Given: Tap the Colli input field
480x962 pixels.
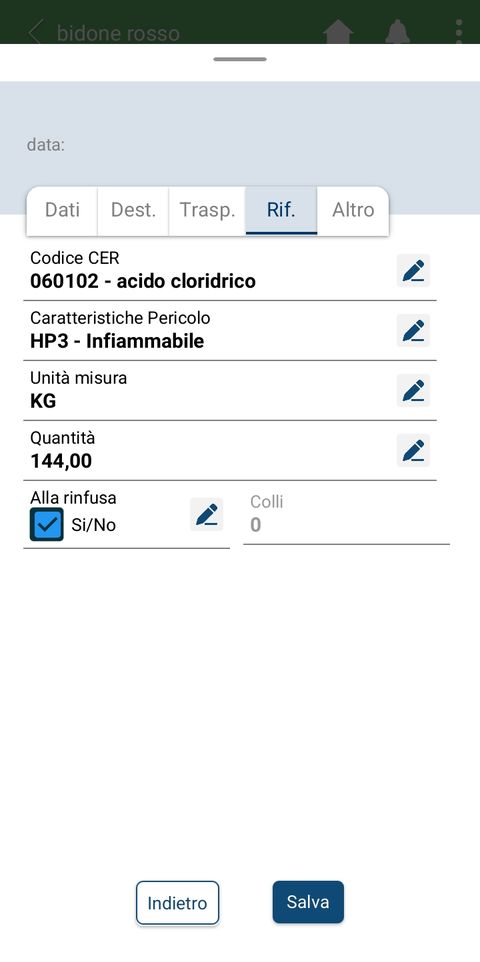Looking at the screenshot, I should pyautogui.click(x=346, y=517).
